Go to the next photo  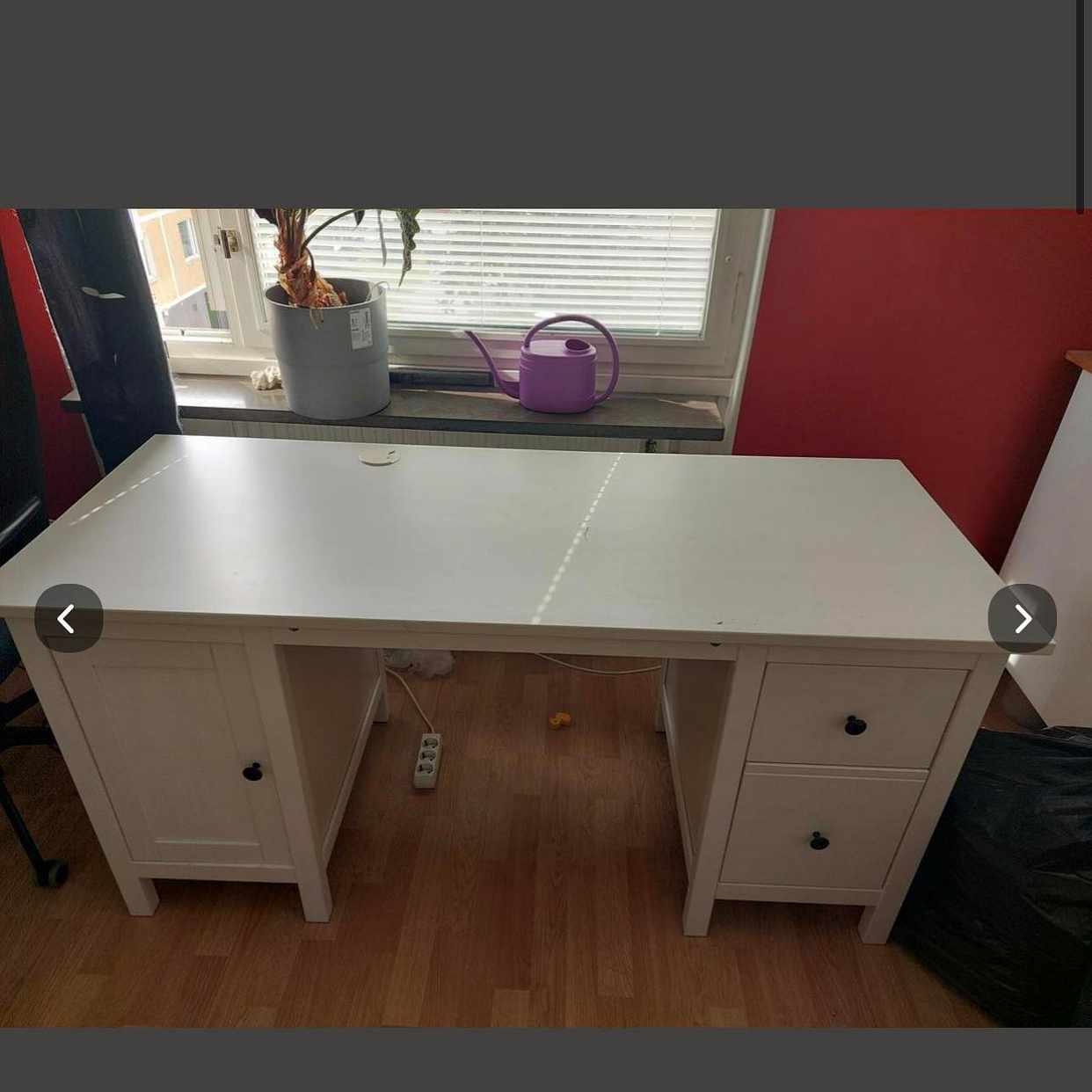1022,618
